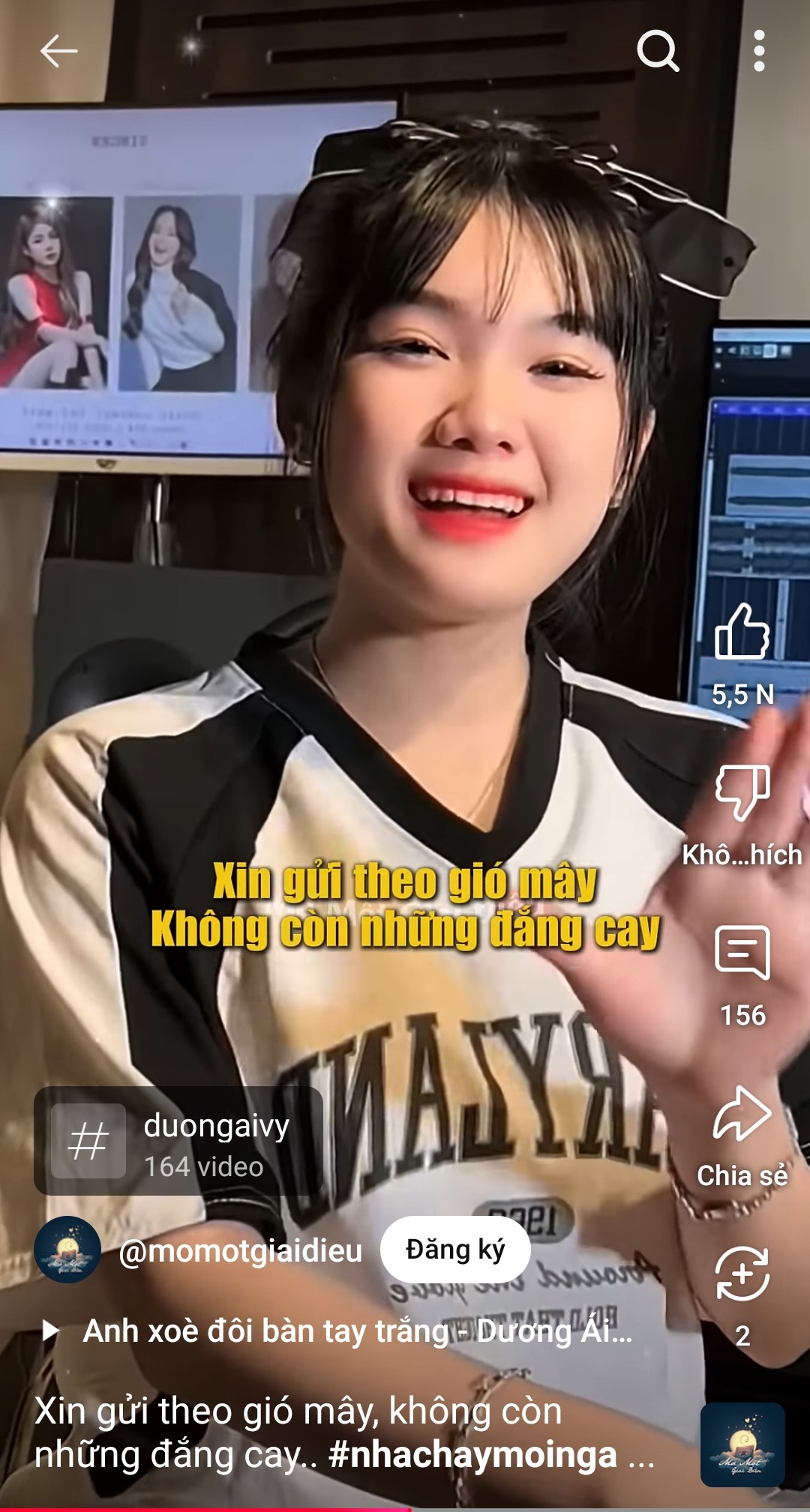Image resolution: width=810 pixels, height=1512 pixels.
Task: Expand the video description text
Action: pos(345,1433)
